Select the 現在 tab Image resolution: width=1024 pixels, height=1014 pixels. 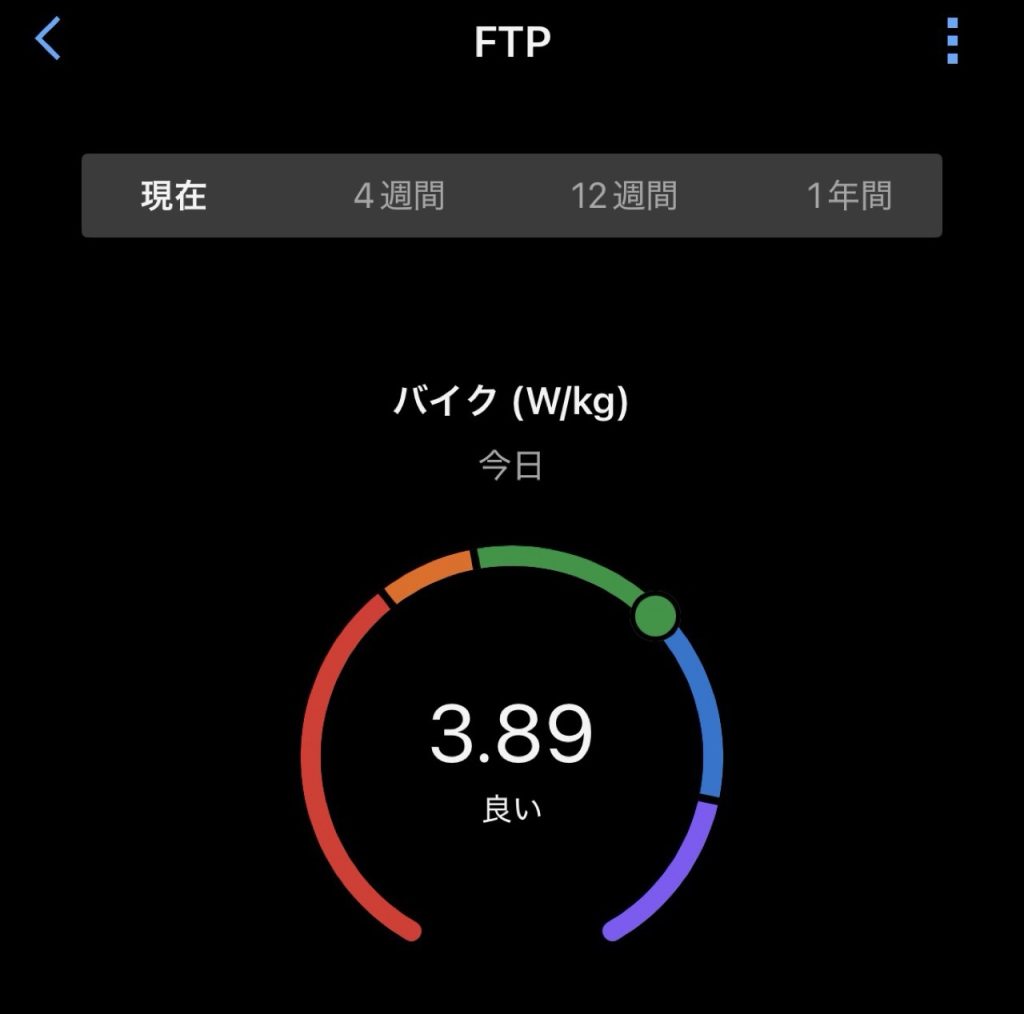174,196
